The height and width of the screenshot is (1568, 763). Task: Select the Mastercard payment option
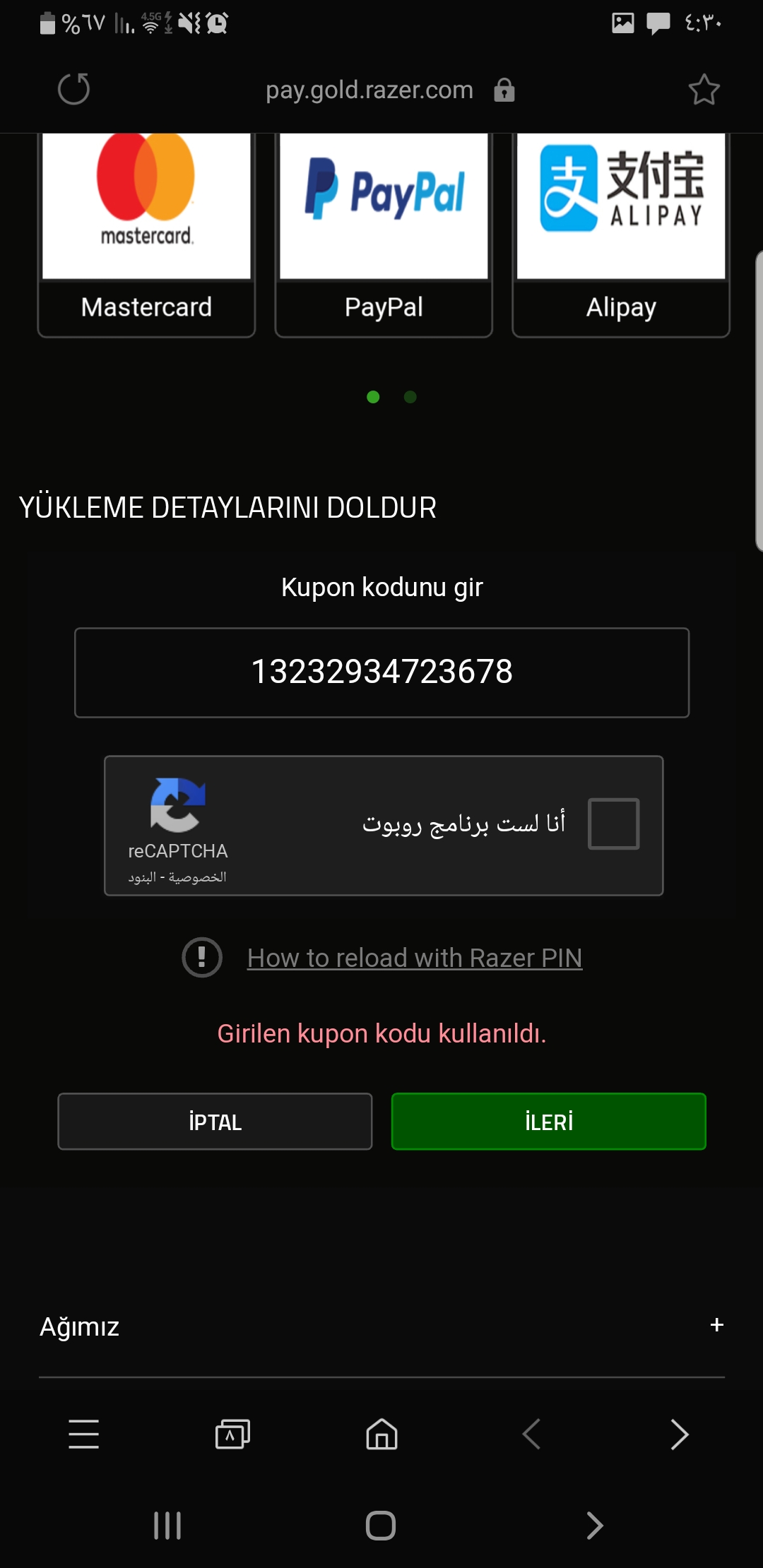click(x=146, y=234)
